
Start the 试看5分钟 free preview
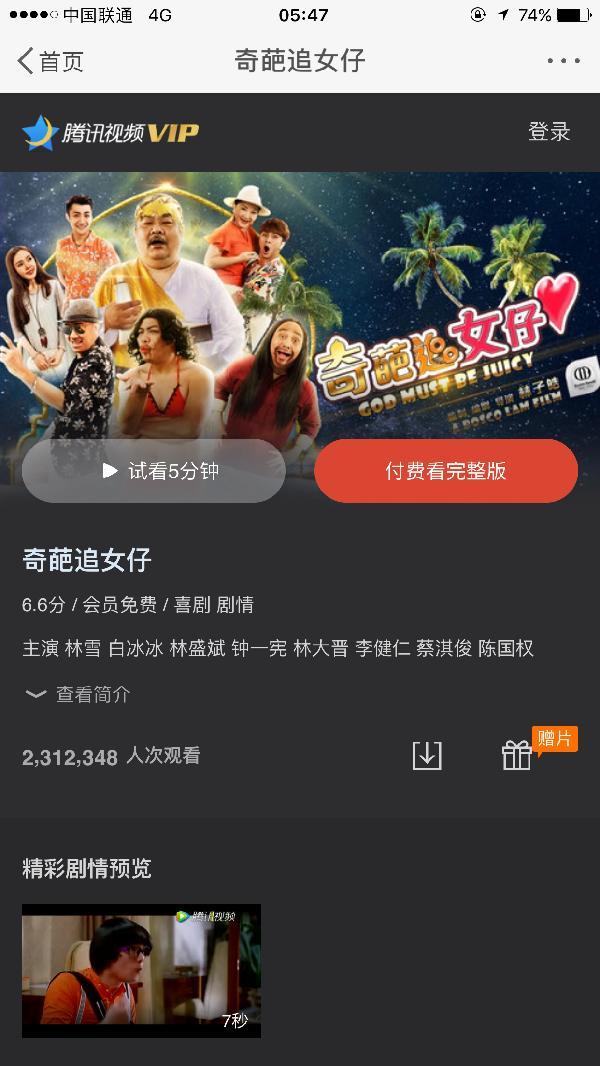(154, 471)
